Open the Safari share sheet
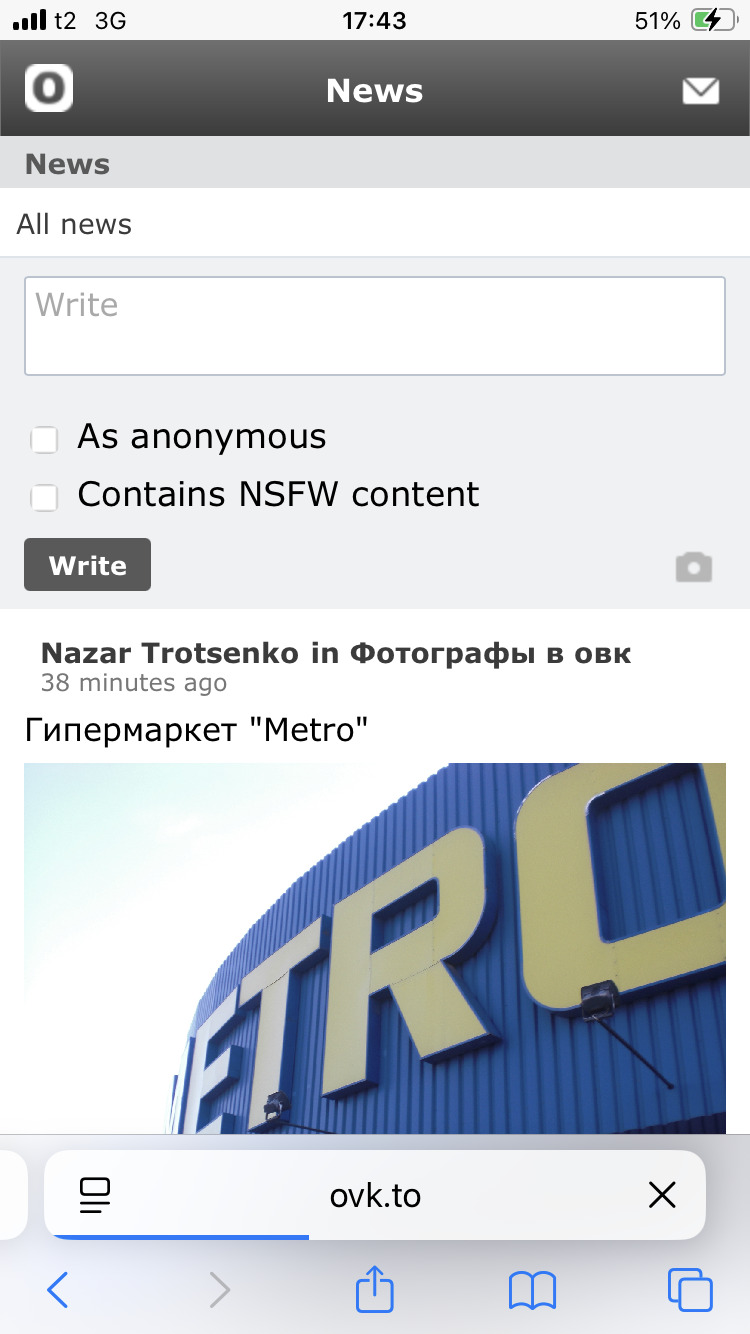Viewport: 750px width, 1334px height. pos(375,1290)
